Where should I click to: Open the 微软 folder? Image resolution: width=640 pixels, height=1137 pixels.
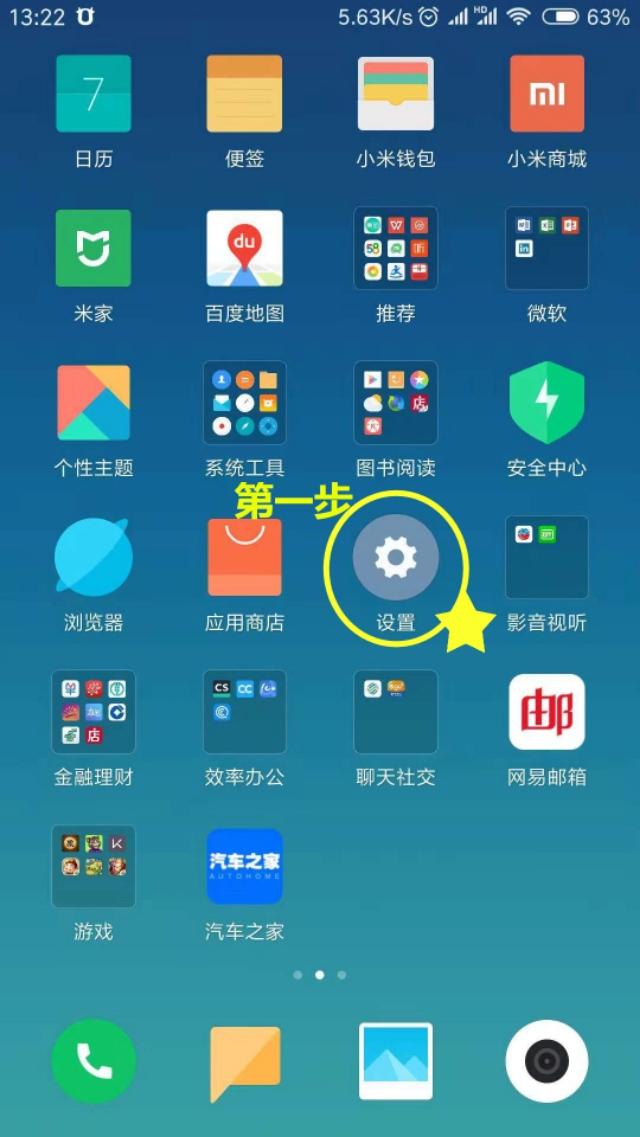click(x=546, y=248)
